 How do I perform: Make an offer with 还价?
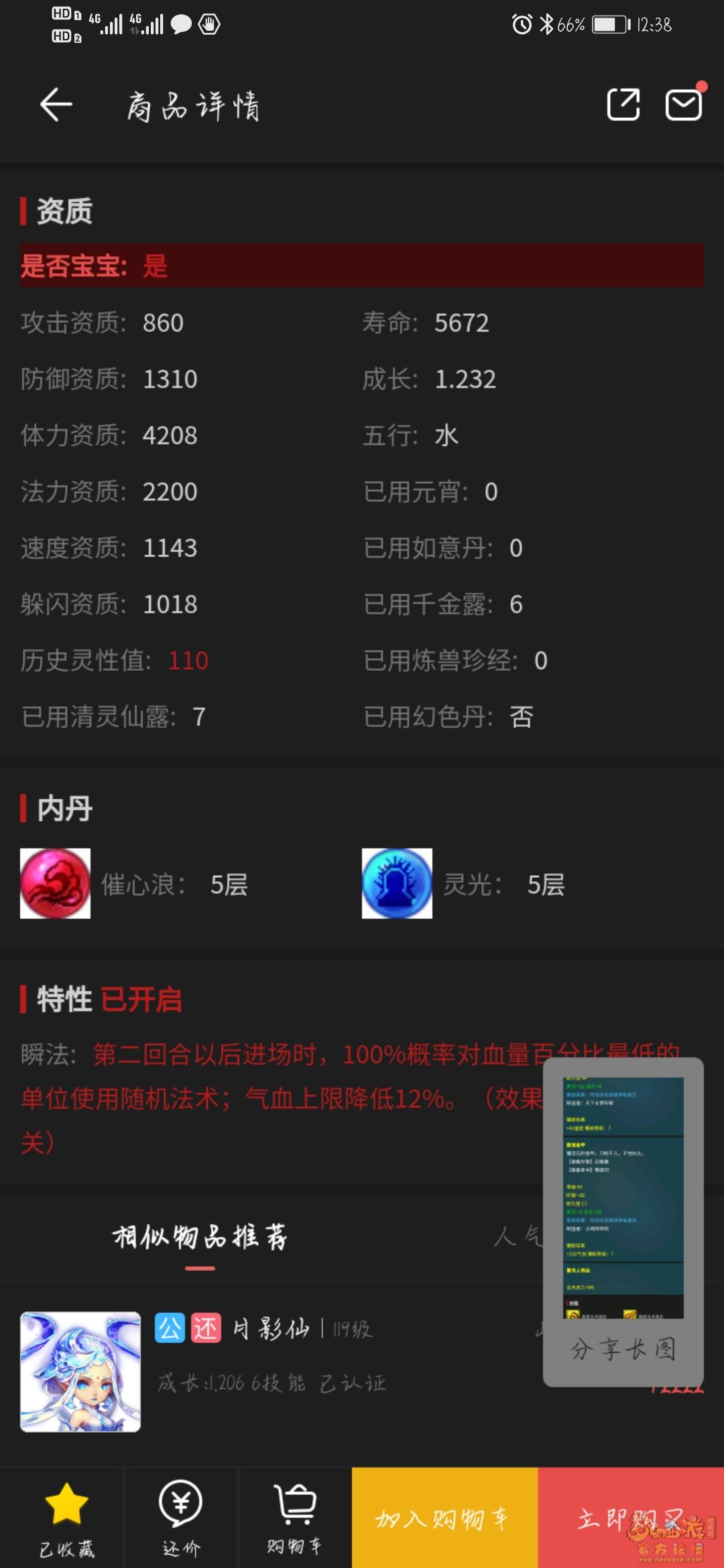tap(181, 1517)
